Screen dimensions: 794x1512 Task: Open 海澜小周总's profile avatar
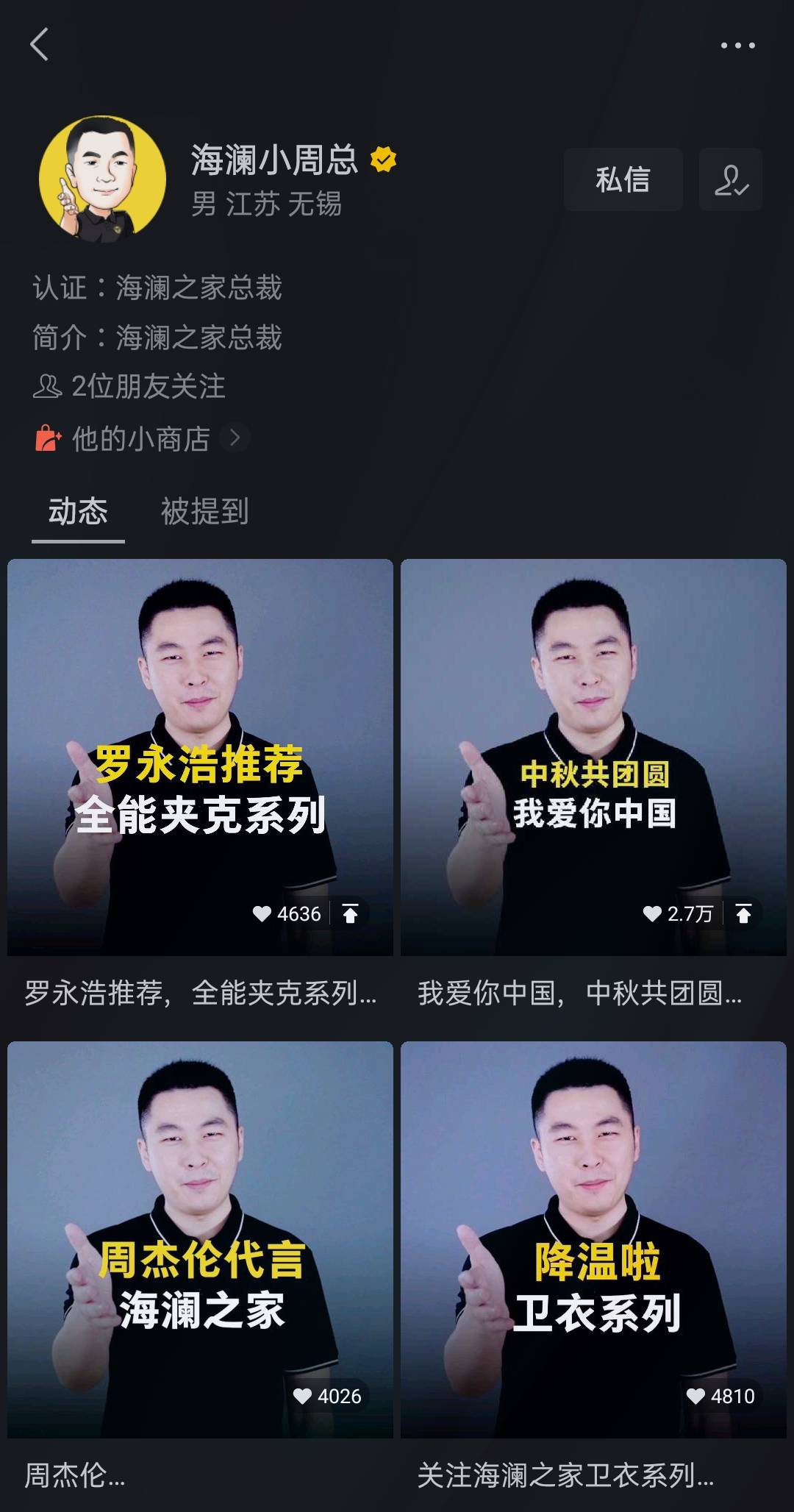(x=102, y=179)
